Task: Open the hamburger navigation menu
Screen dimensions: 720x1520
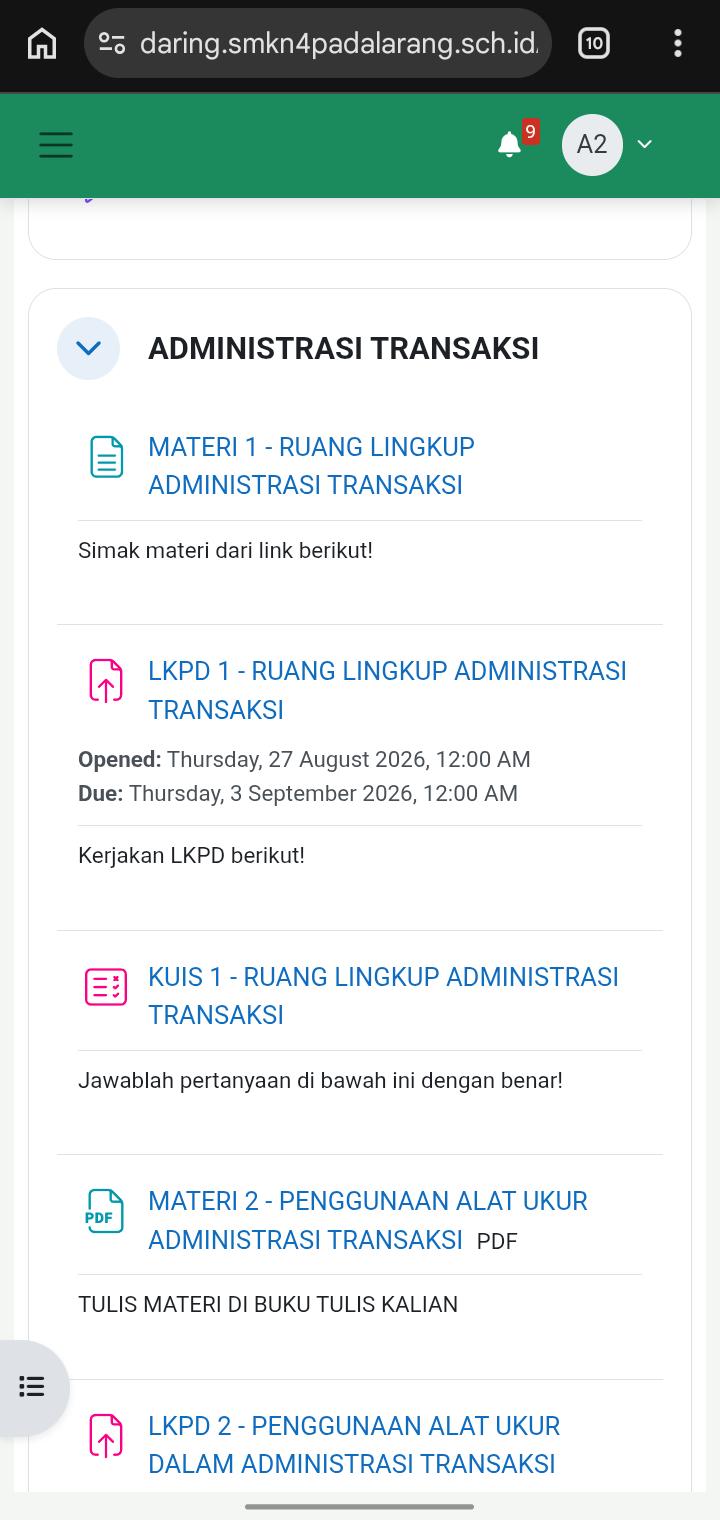Action: coord(56,145)
